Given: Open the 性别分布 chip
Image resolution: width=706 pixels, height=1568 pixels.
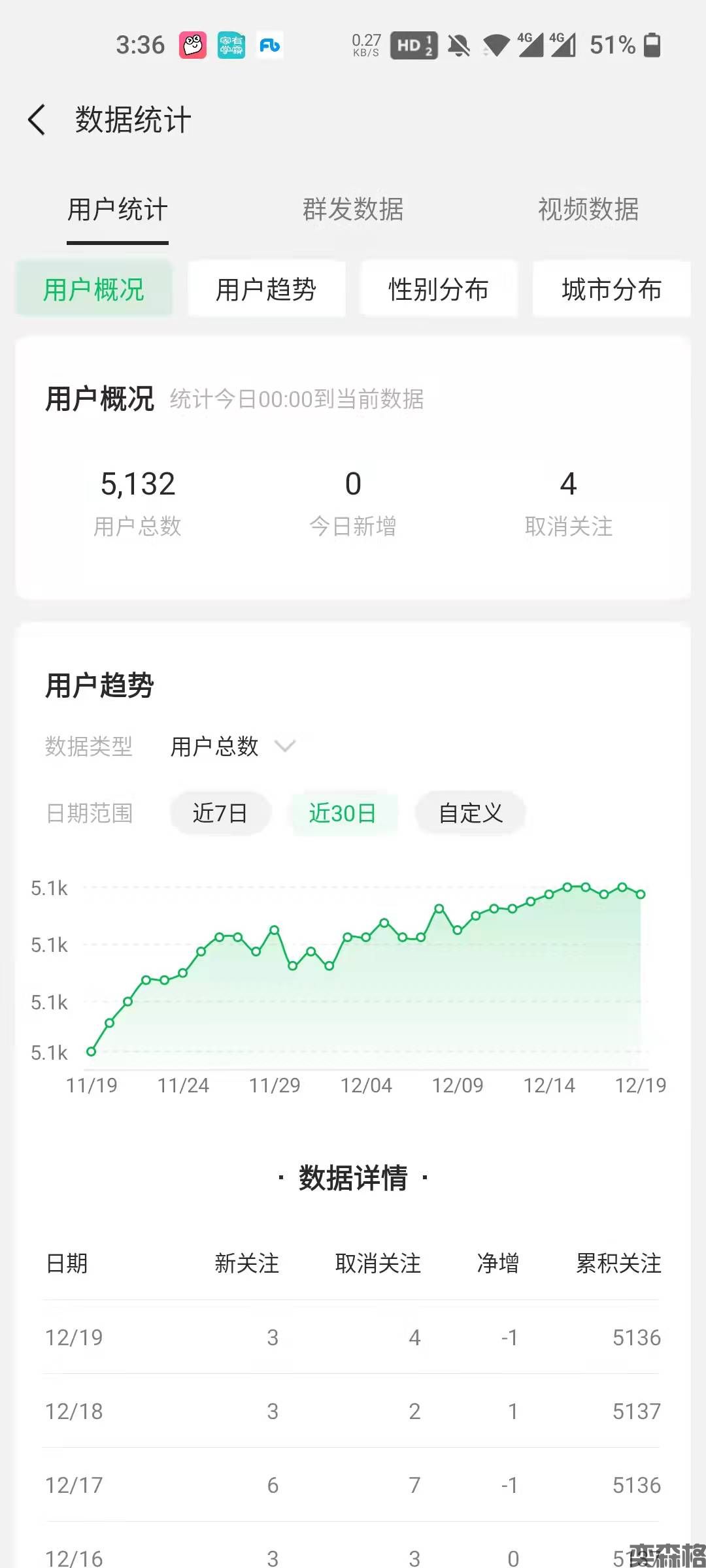Looking at the screenshot, I should (439, 289).
